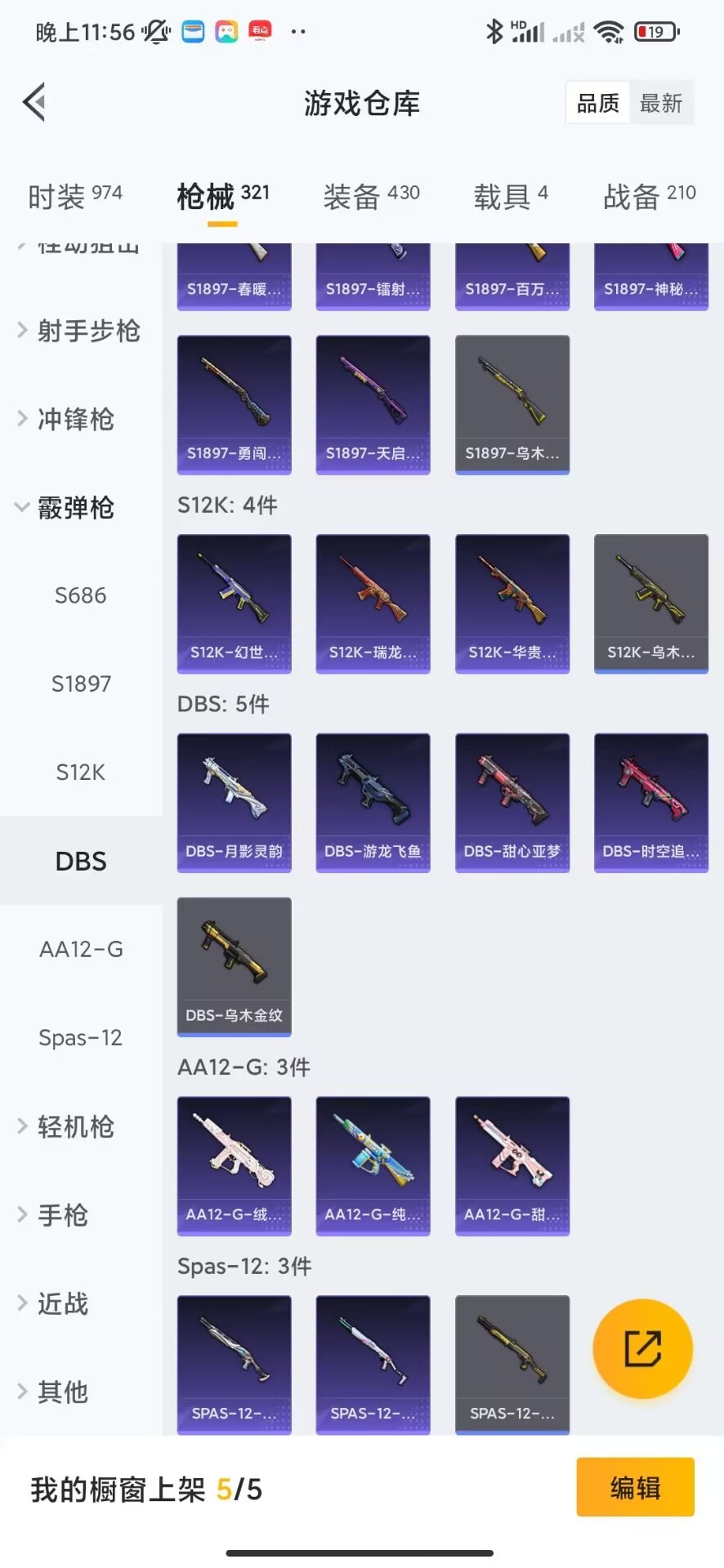Switch to the 装备 tab

[x=371, y=196]
